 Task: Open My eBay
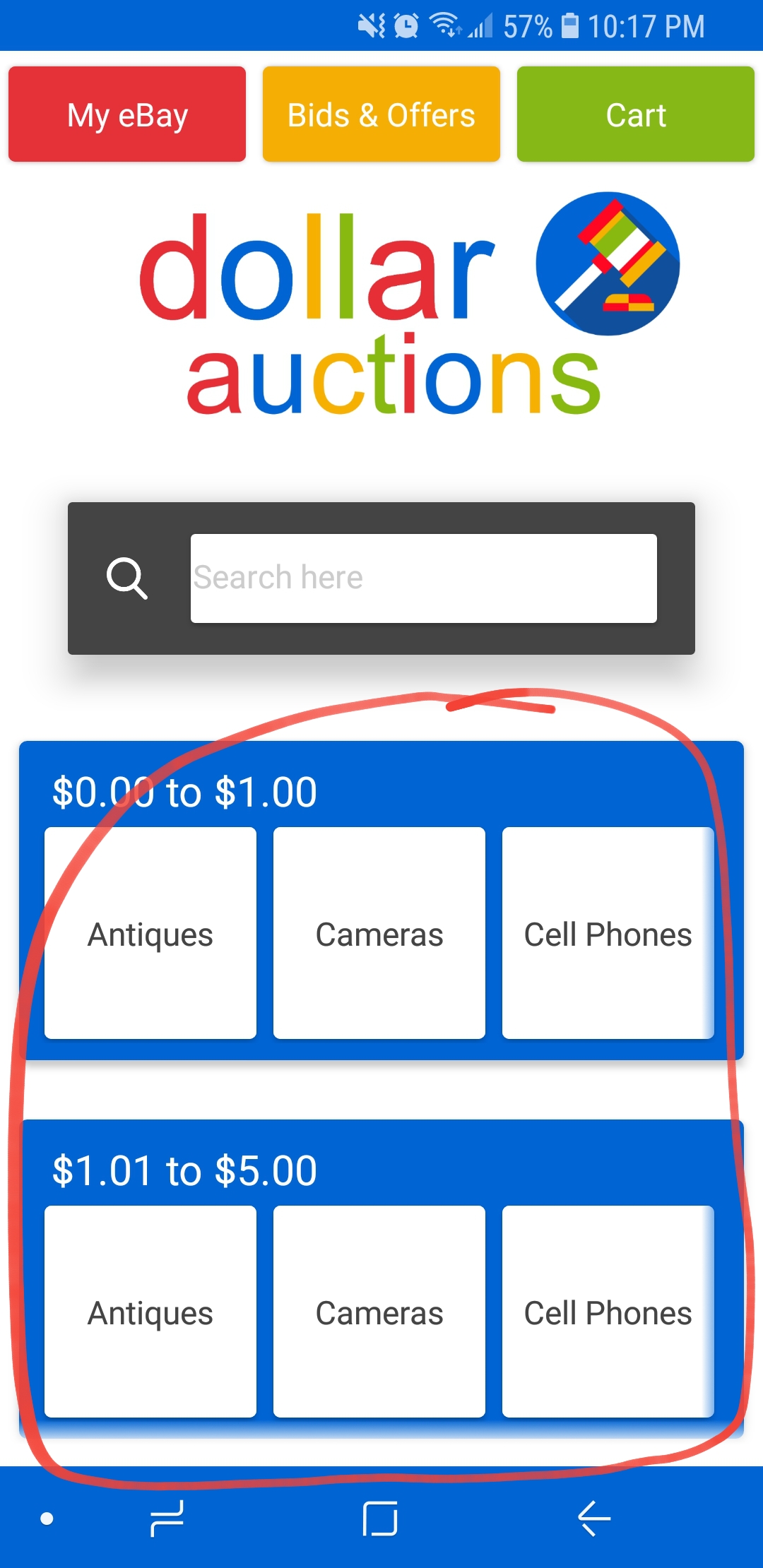[x=127, y=114]
